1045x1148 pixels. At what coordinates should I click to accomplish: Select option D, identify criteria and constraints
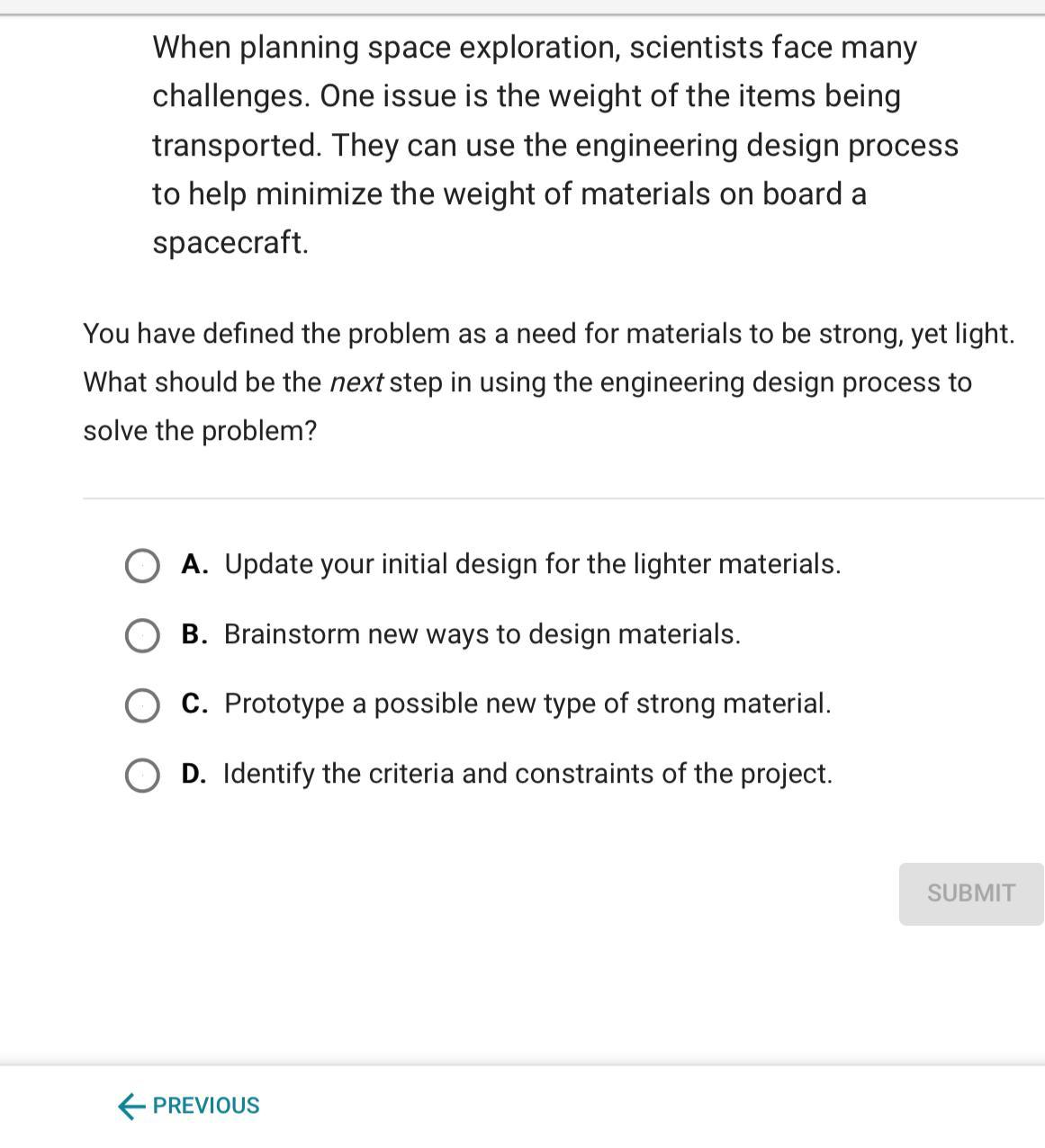142,775
